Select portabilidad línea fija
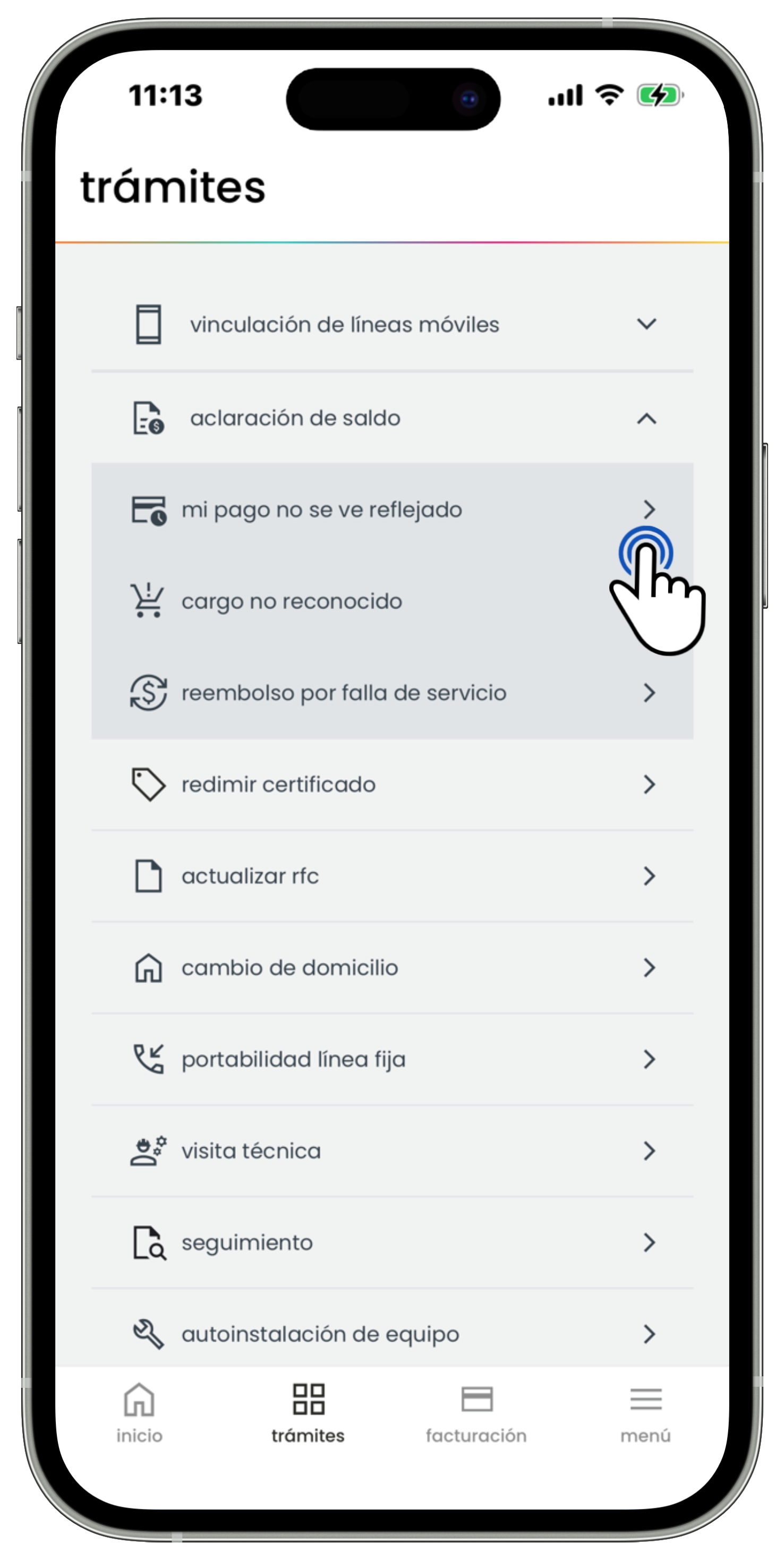784x1560 pixels. (393, 1059)
